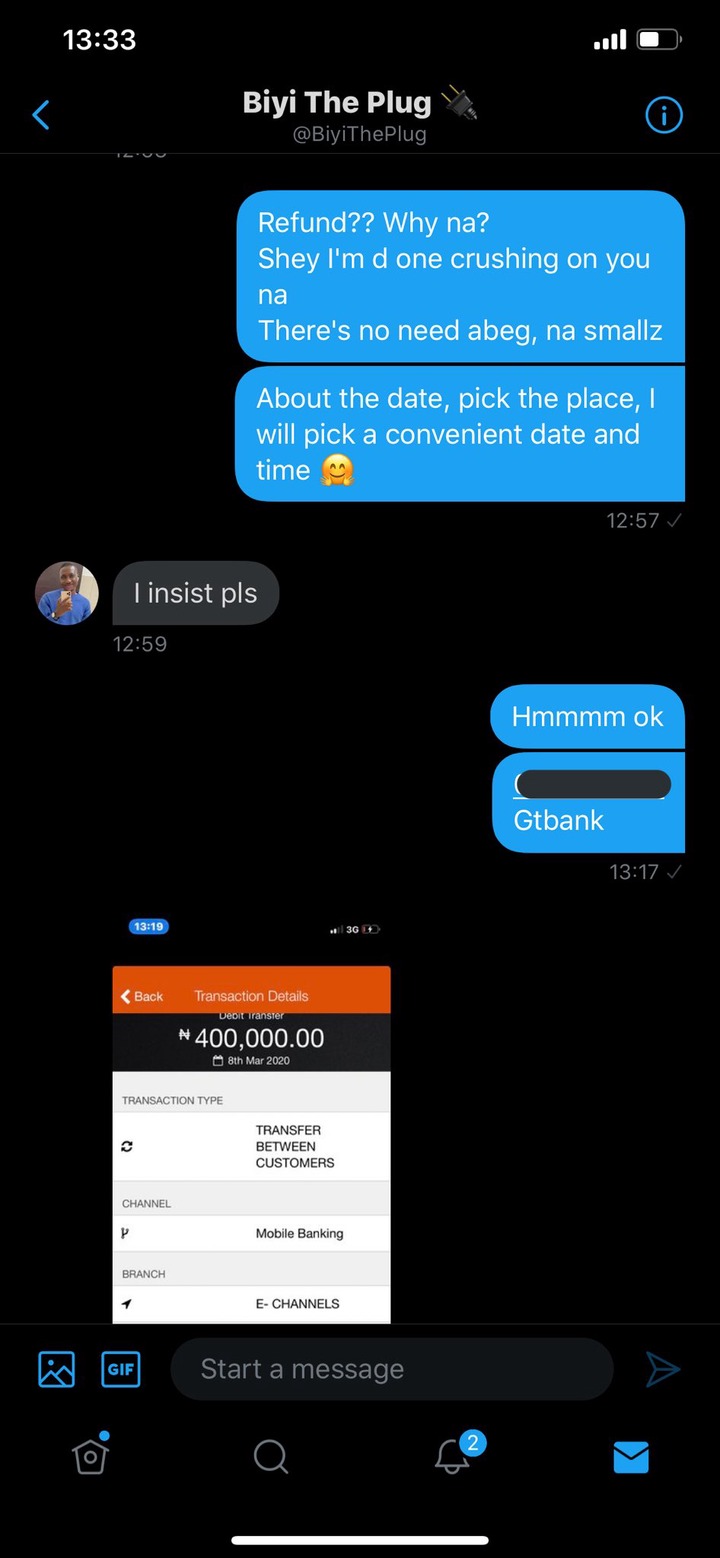Open the GIF picker
The image size is (720, 1558).
pos(121,1369)
